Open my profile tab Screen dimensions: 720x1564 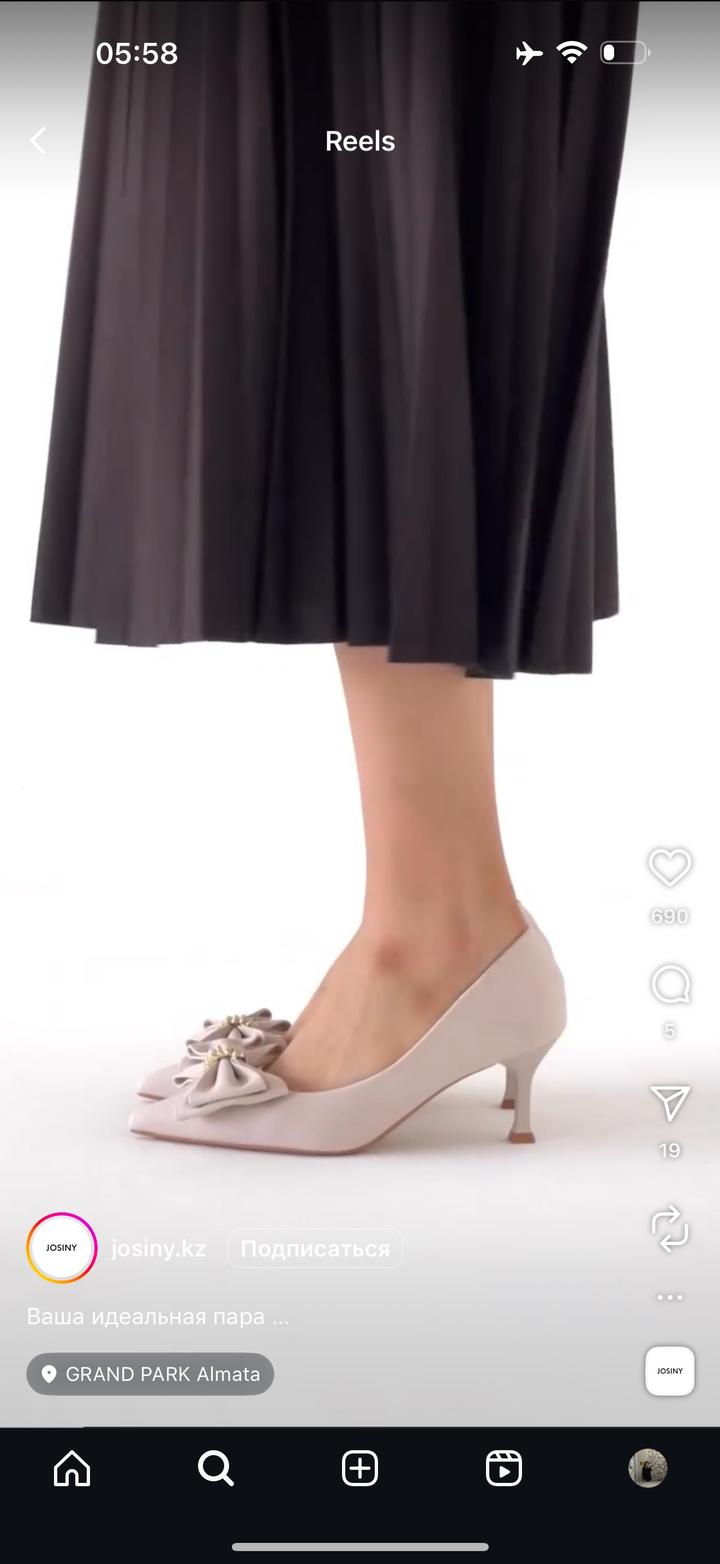click(647, 1468)
